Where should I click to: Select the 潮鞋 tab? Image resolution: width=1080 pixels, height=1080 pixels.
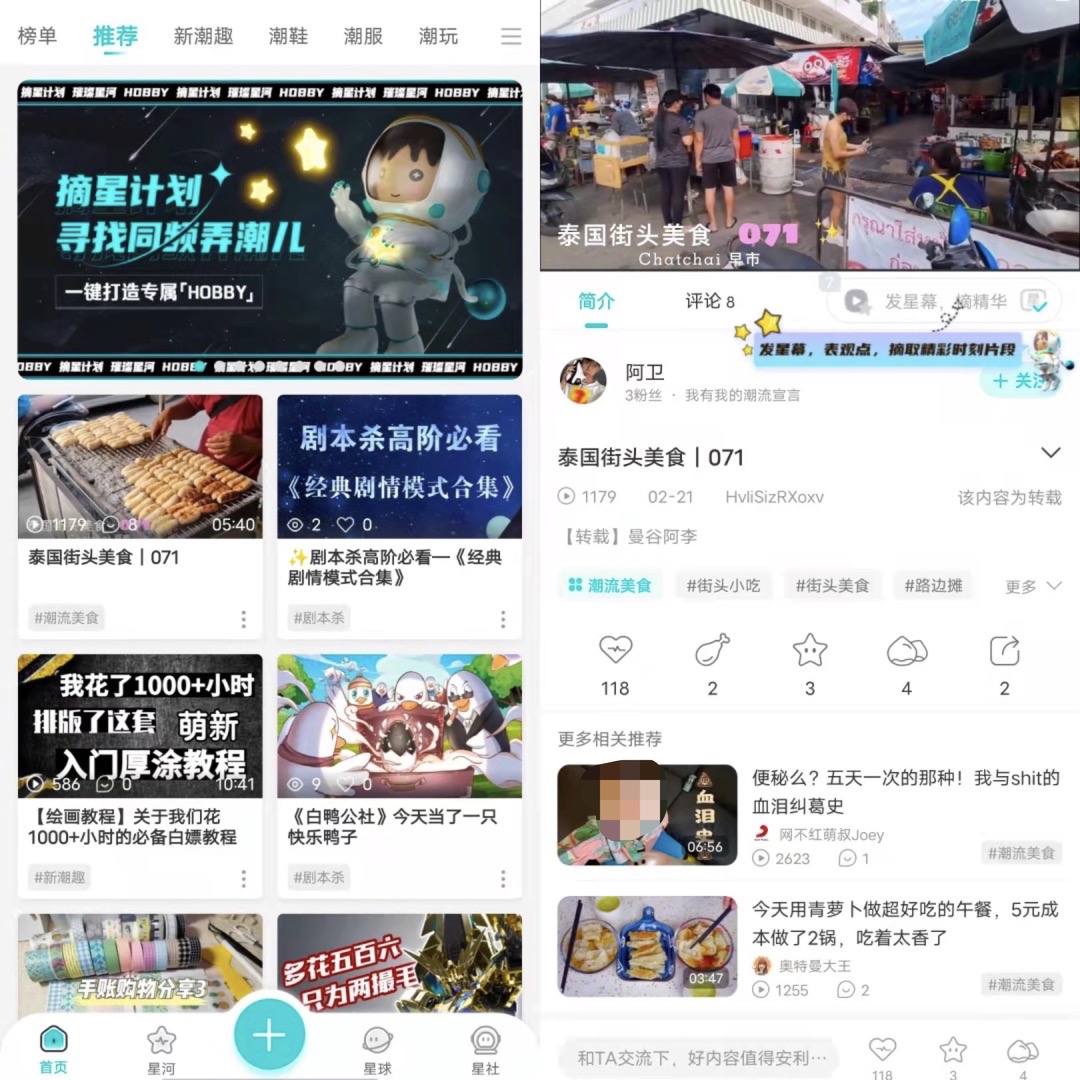coord(288,36)
